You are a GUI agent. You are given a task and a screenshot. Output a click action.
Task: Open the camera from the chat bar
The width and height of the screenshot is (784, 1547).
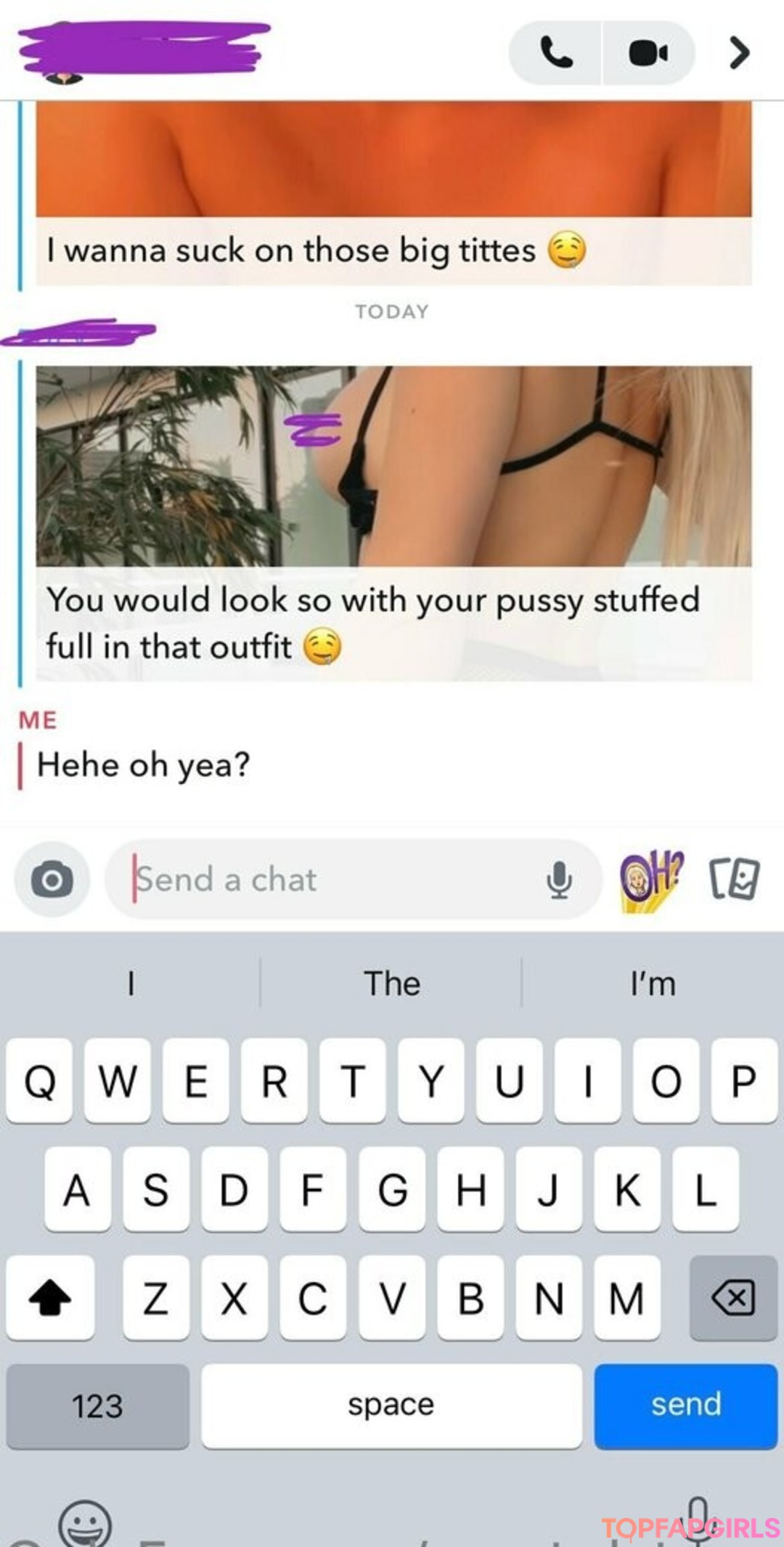(x=52, y=880)
